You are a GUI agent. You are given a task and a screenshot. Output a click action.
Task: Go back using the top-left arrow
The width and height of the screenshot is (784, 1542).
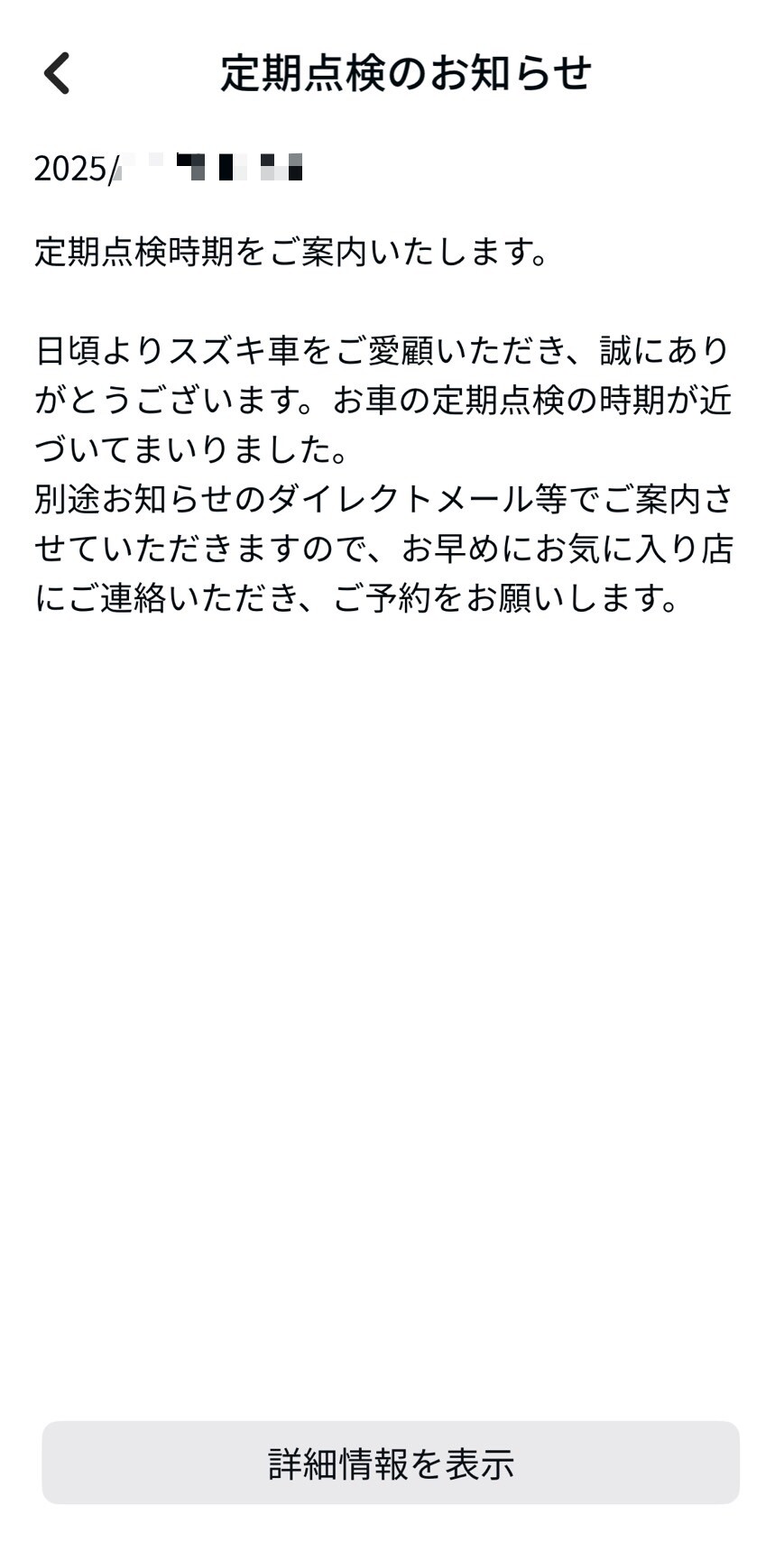coord(56,73)
